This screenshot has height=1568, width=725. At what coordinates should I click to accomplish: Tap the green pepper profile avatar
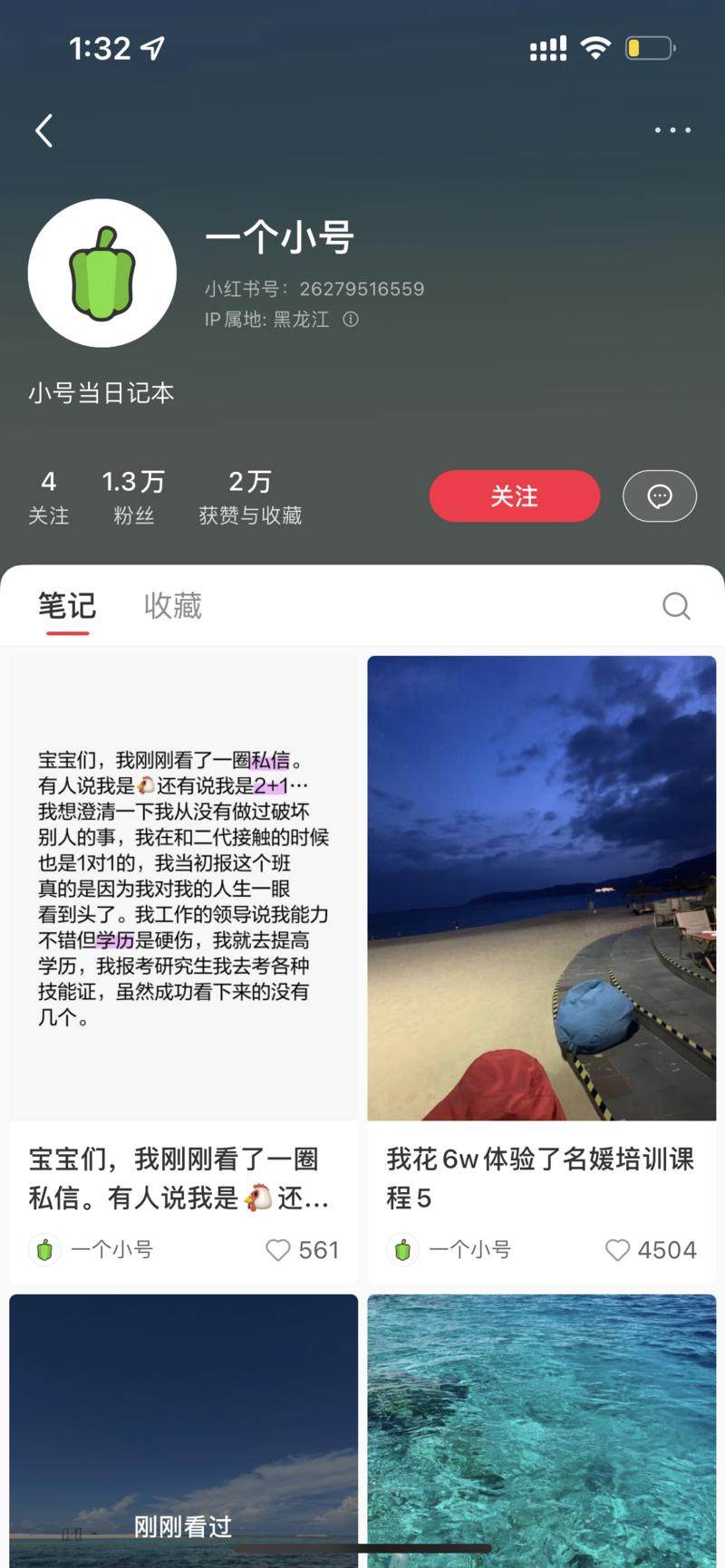pos(102,273)
